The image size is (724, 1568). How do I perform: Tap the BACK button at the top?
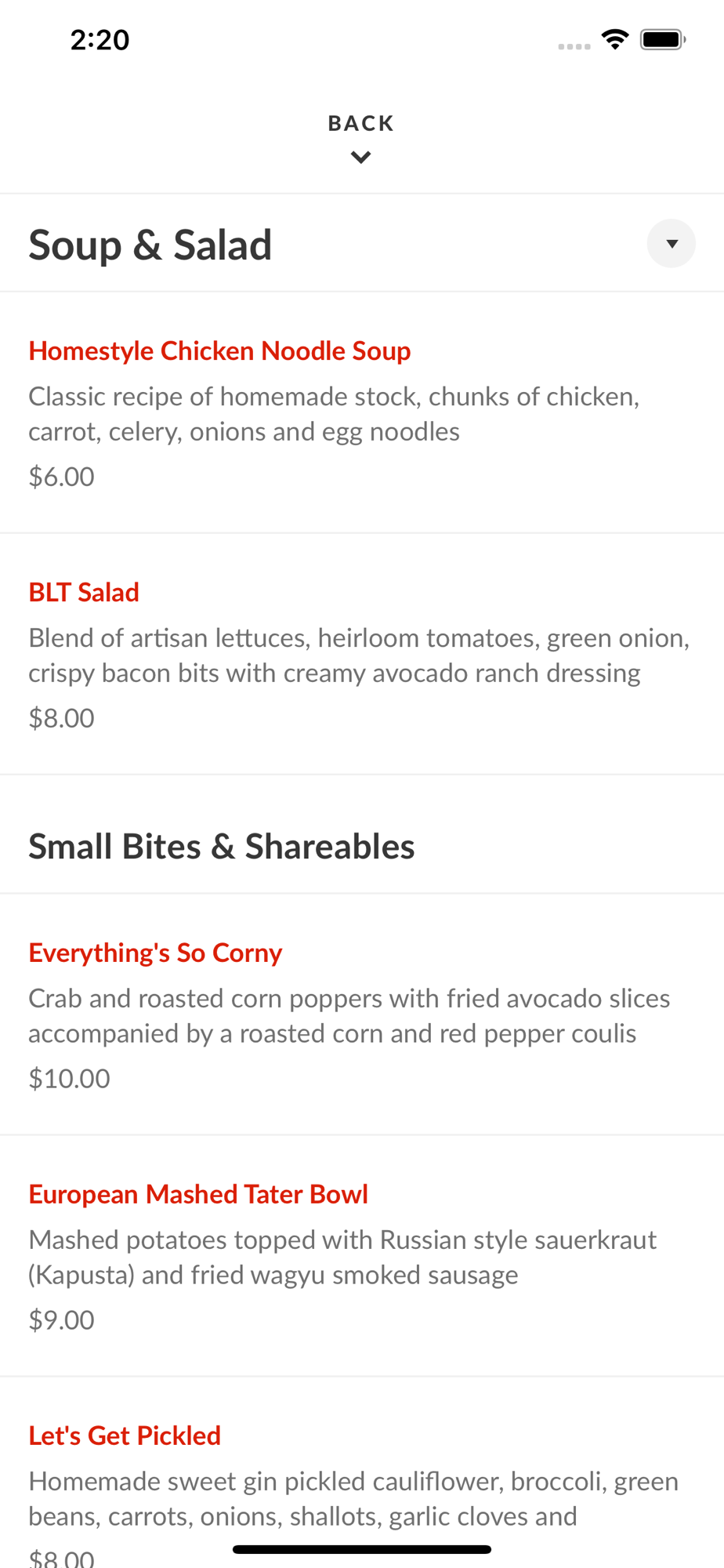361,138
